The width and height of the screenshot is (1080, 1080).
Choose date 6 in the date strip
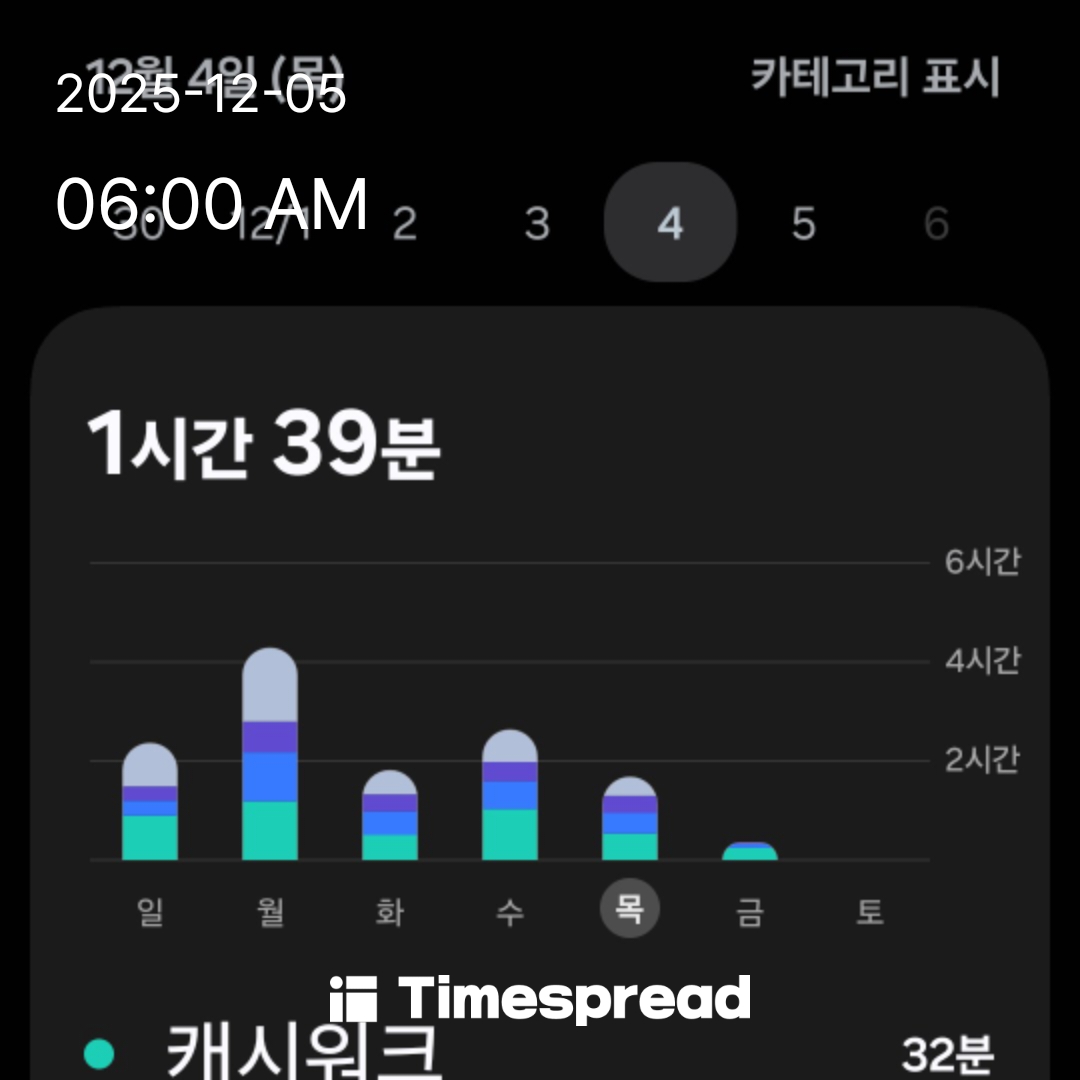tap(936, 224)
